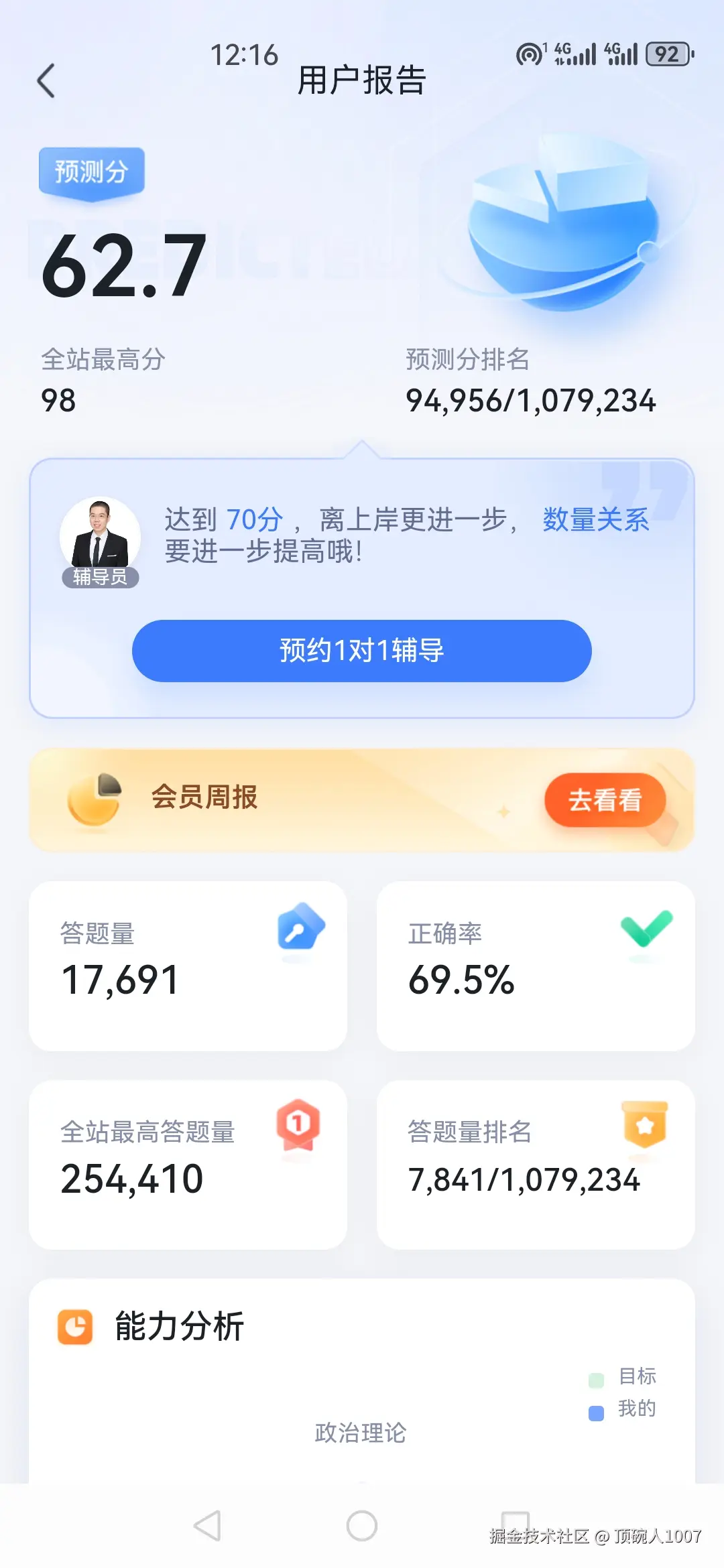Screen dimensions: 724x1568
Task: Tap the 预约1对1辅导 button
Action: pyautogui.click(x=361, y=651)
